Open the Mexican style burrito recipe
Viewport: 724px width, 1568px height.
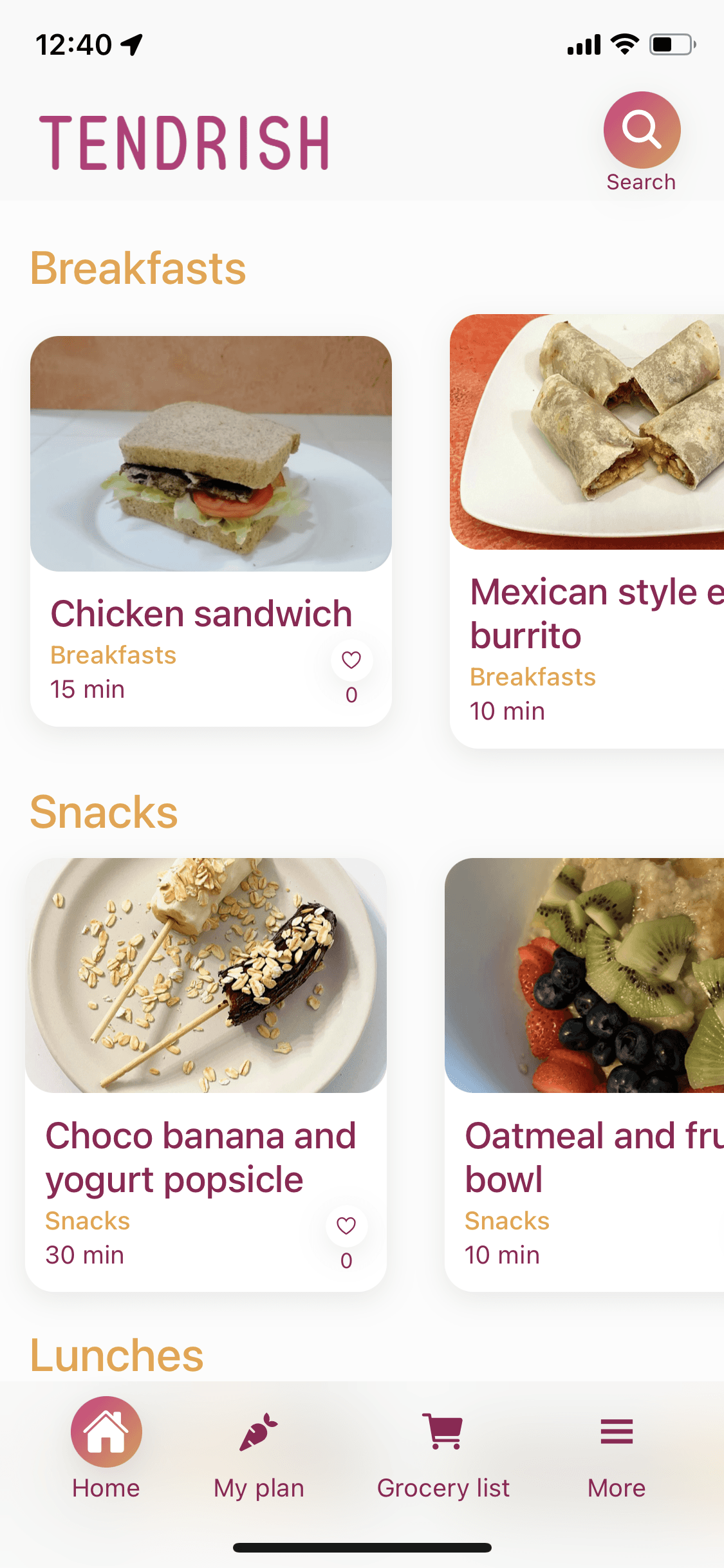(587, 531)
